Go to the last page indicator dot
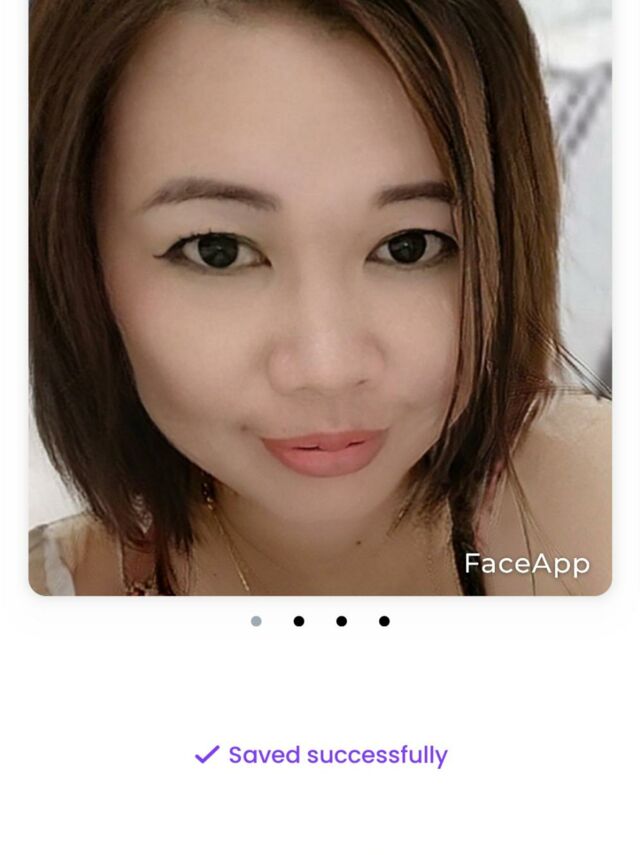This screenshot has width=640, height=855. [x=384, y=621]
